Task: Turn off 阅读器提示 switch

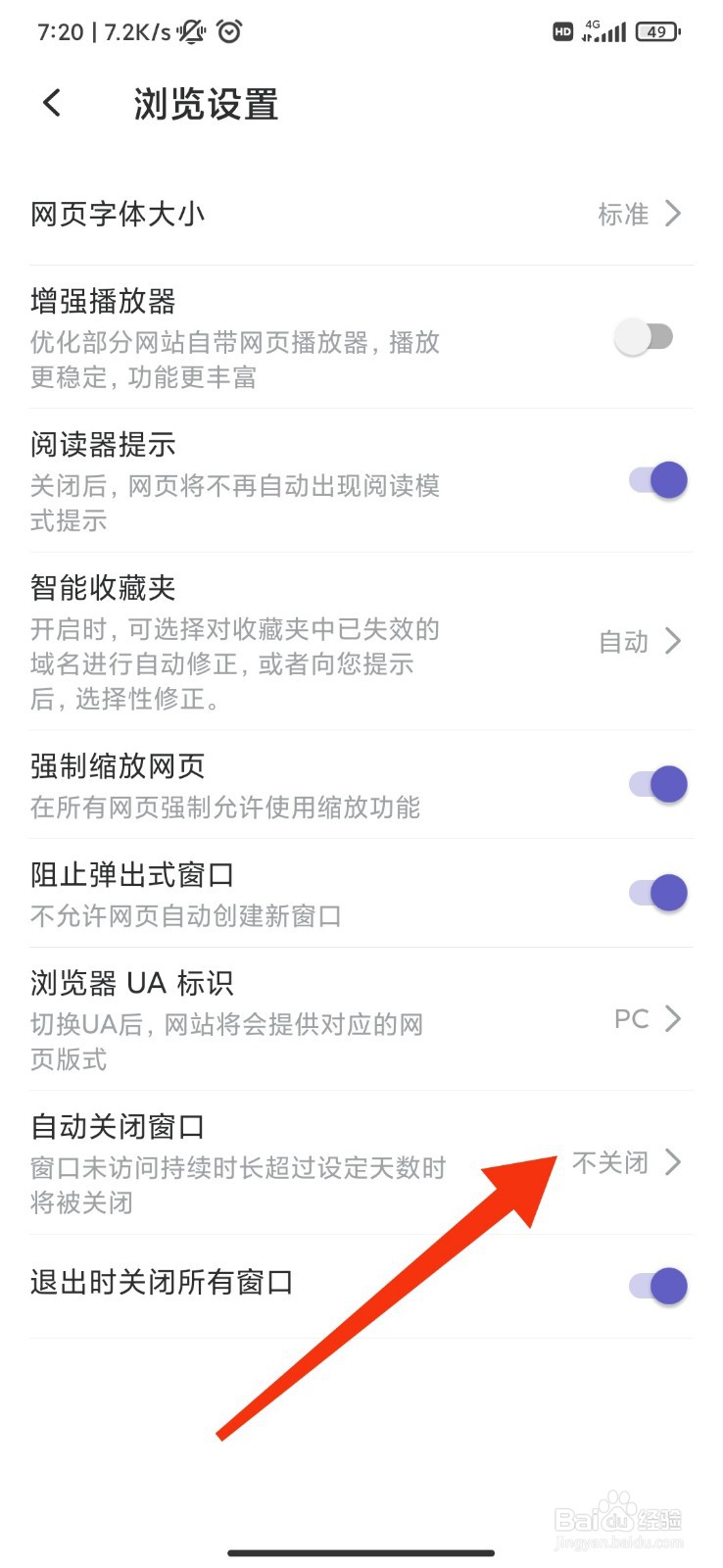Action: click(657, 480)
